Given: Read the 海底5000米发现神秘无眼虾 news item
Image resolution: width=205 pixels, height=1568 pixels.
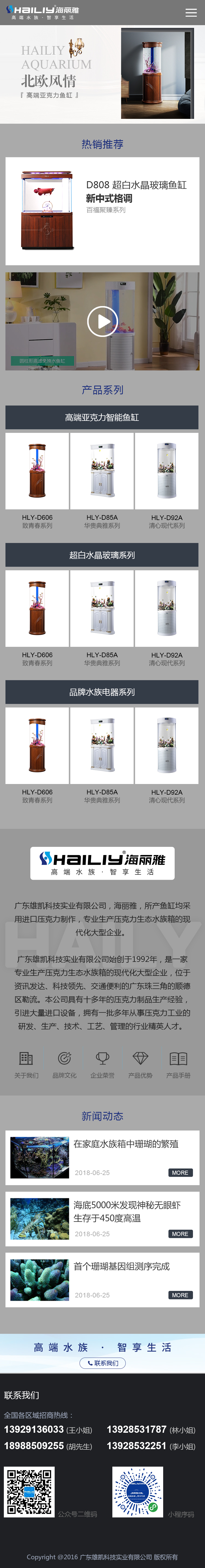Looking at the screenshot, I should click(127, 1211).
